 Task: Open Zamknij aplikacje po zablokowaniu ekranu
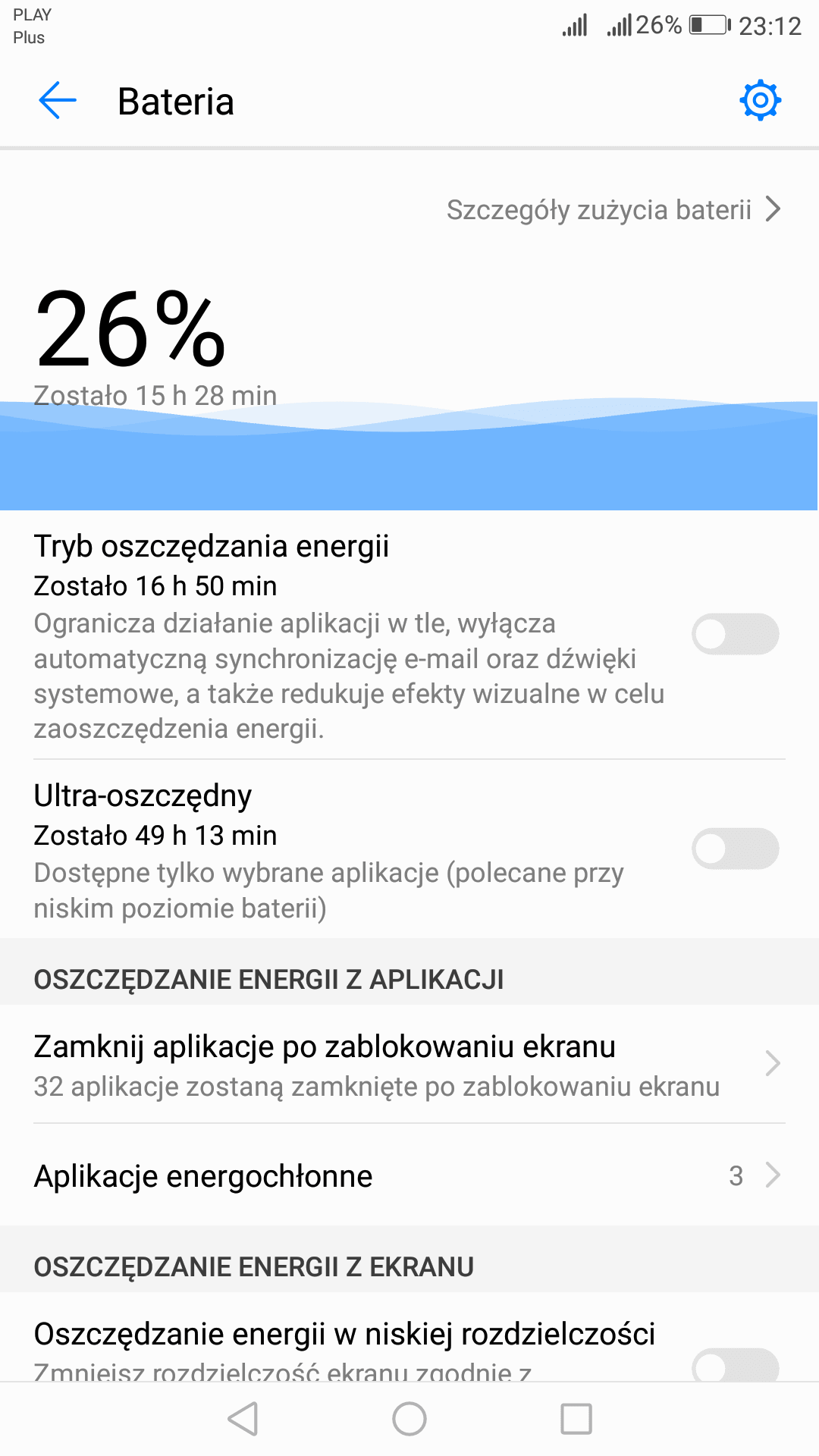pos(409,1065)
